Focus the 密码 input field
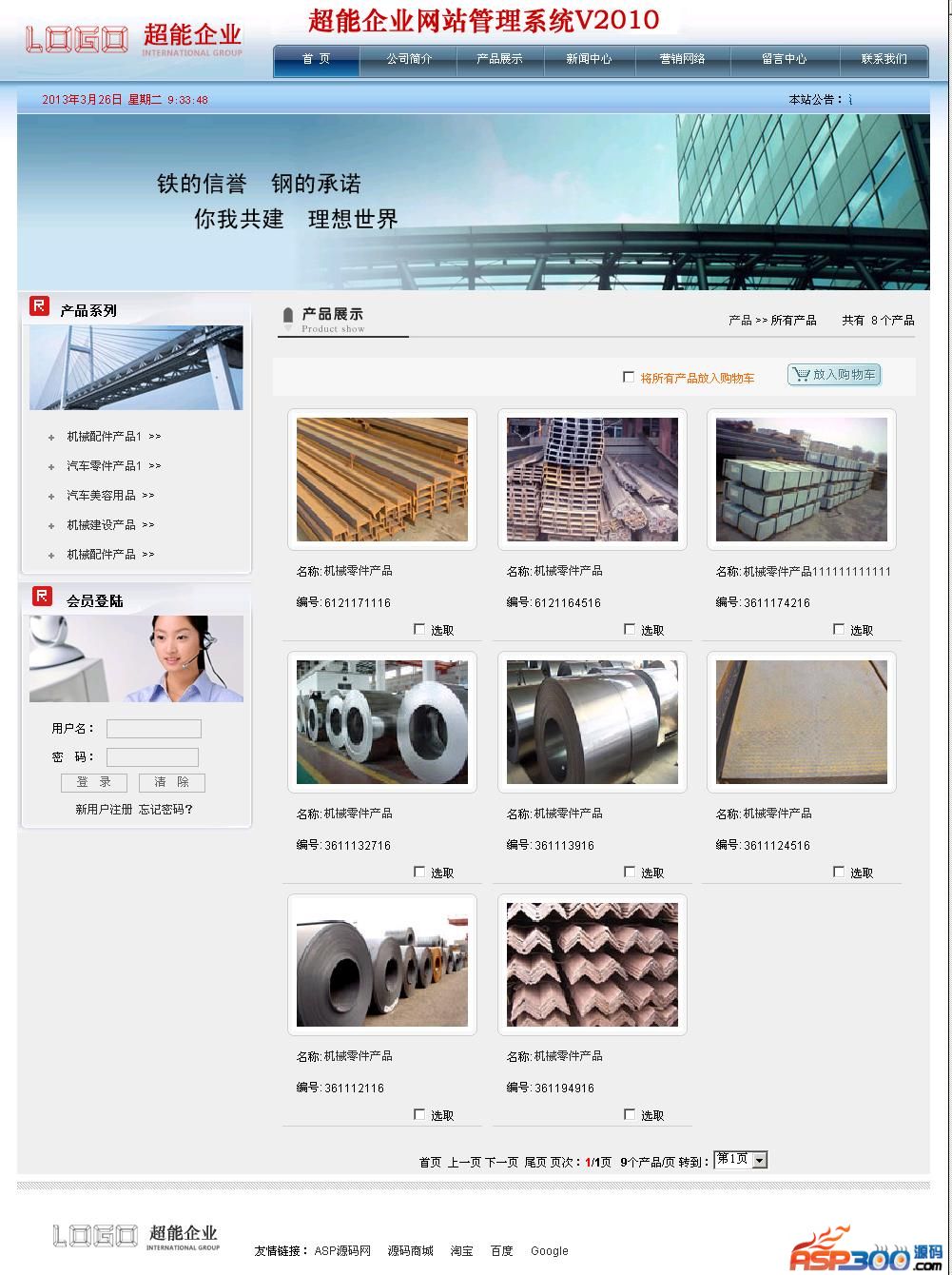 (x=152, y=757)
